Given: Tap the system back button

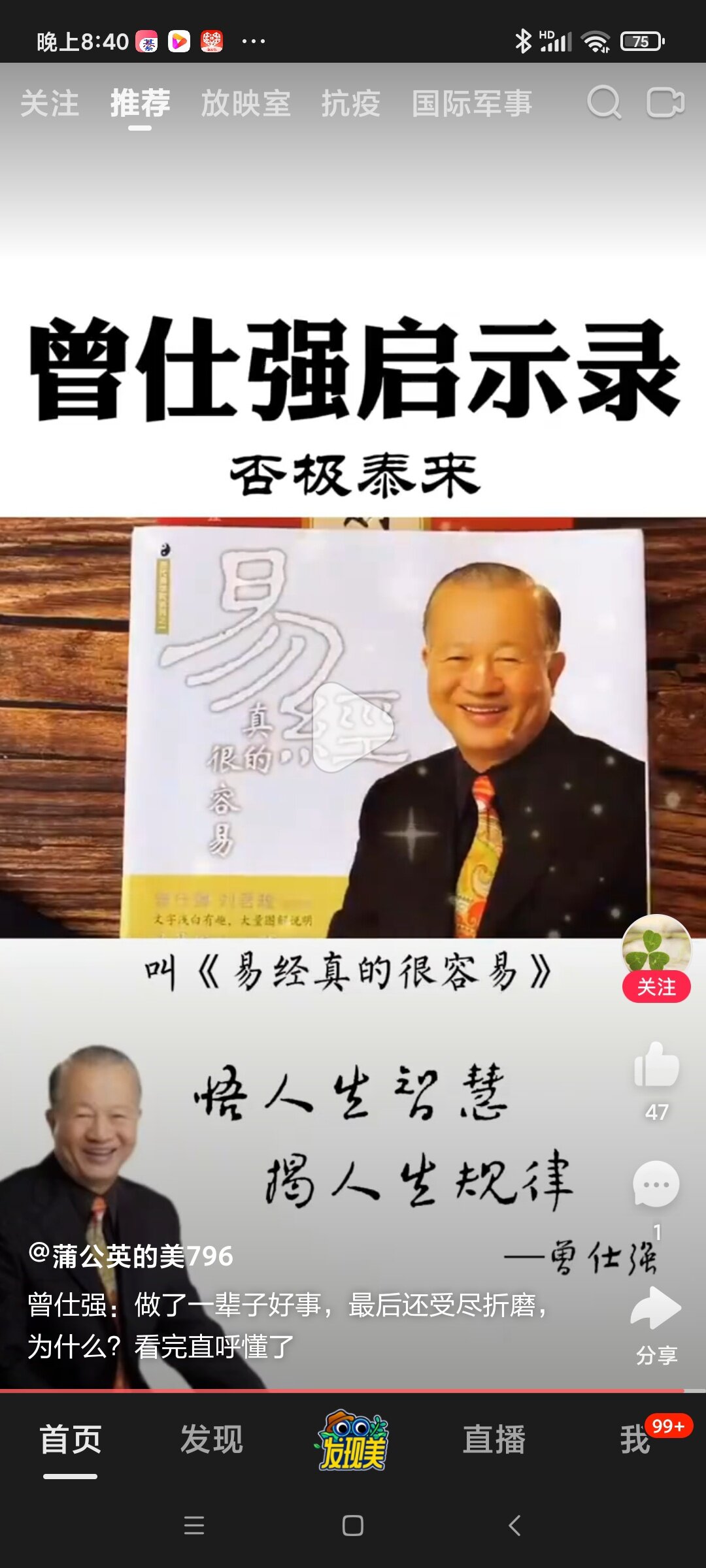Looking at the screenshot, I should pyautogui.click(x=514, y=1526).
